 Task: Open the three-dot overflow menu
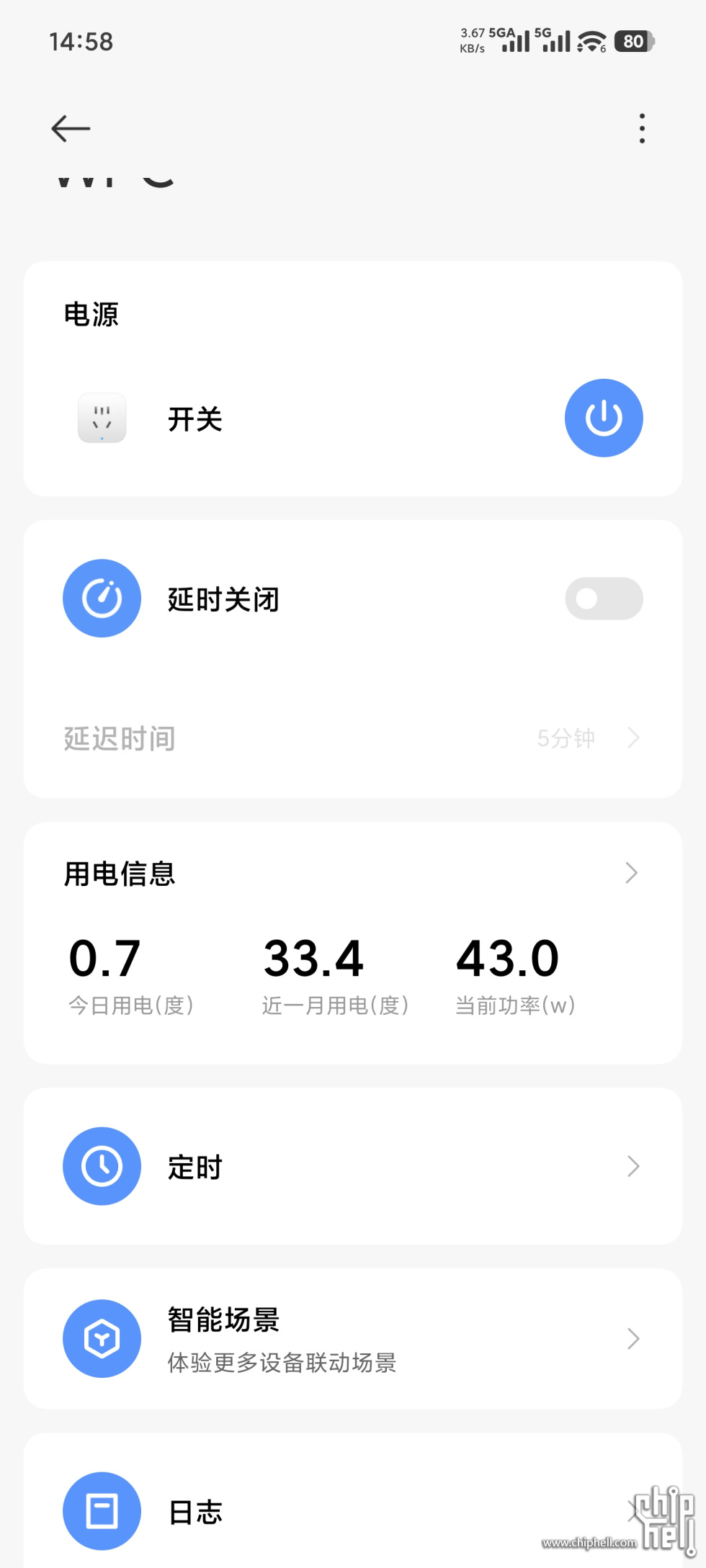[641, 128]
